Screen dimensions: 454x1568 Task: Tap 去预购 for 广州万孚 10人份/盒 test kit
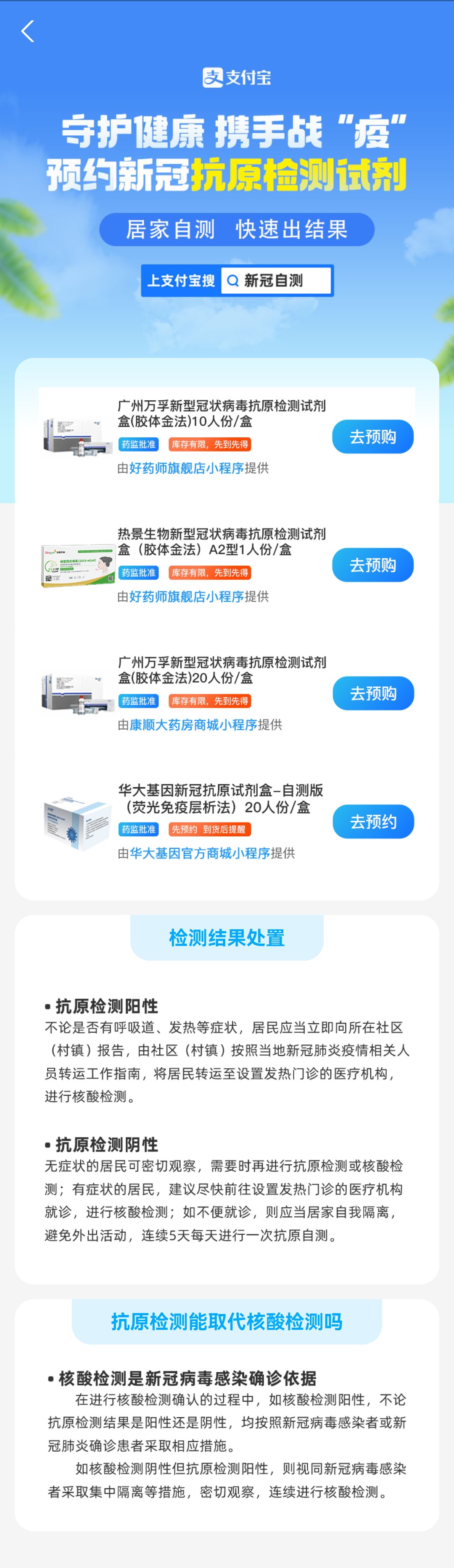(x=372, y=436)
